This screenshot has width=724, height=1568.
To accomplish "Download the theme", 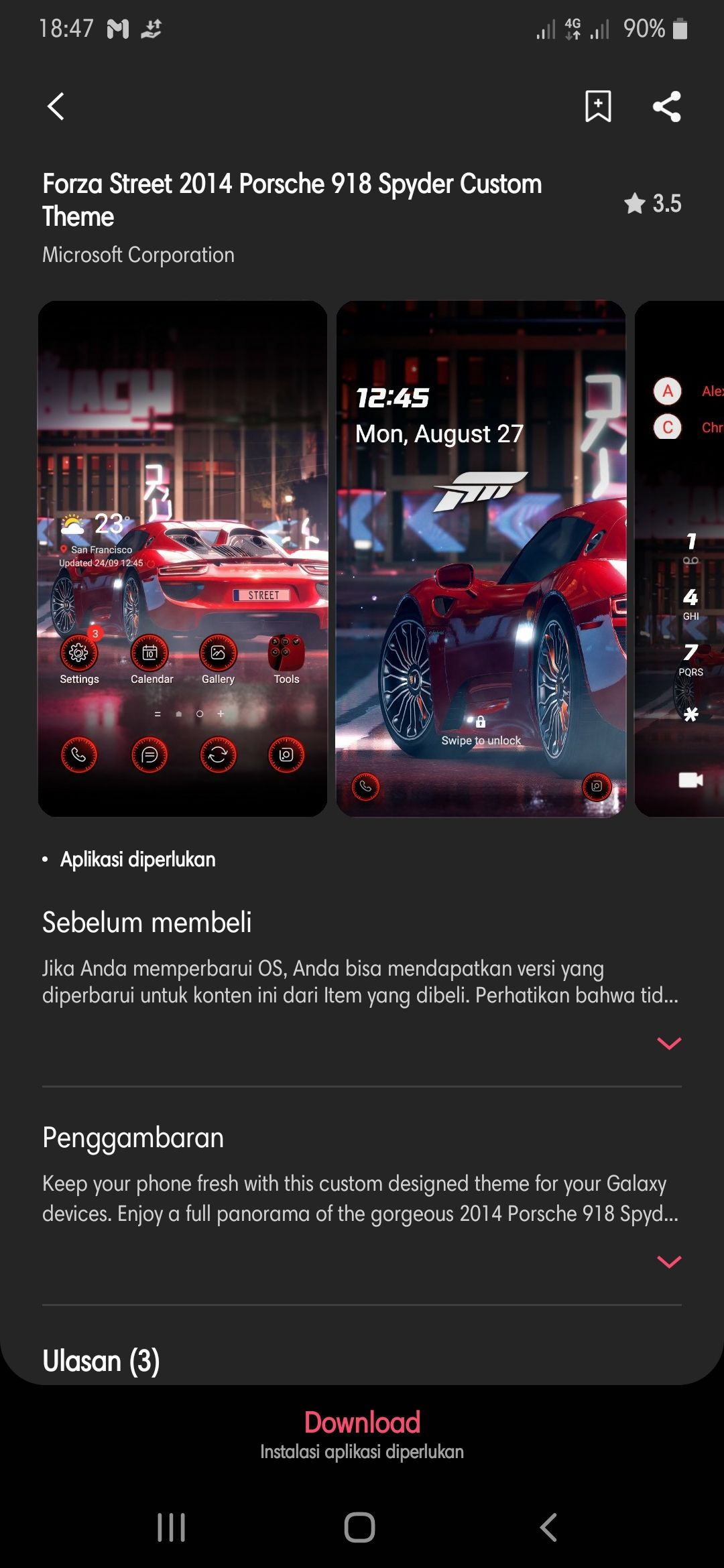I will point(362,1422).
